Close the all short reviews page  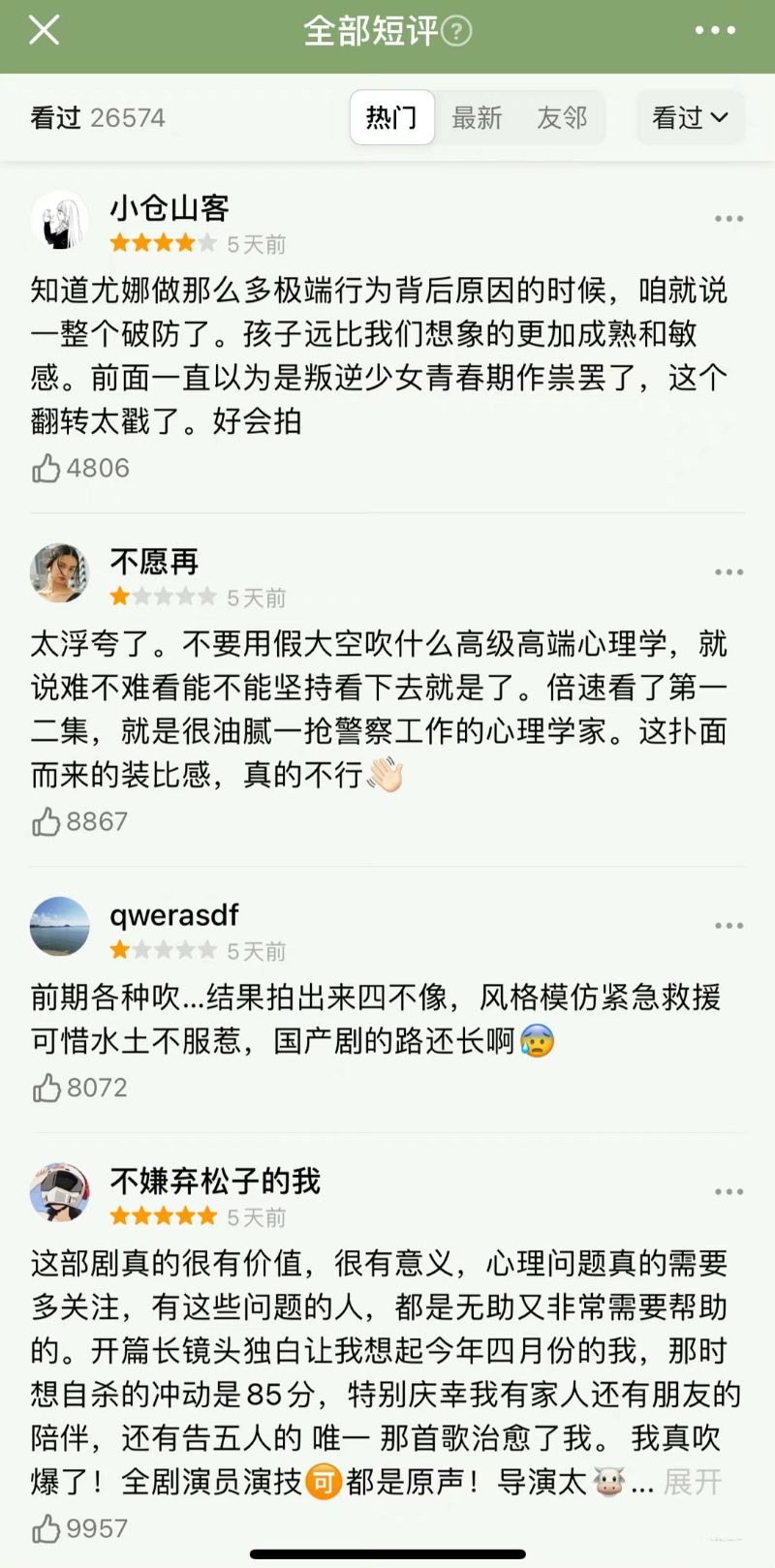pos(44,30)
